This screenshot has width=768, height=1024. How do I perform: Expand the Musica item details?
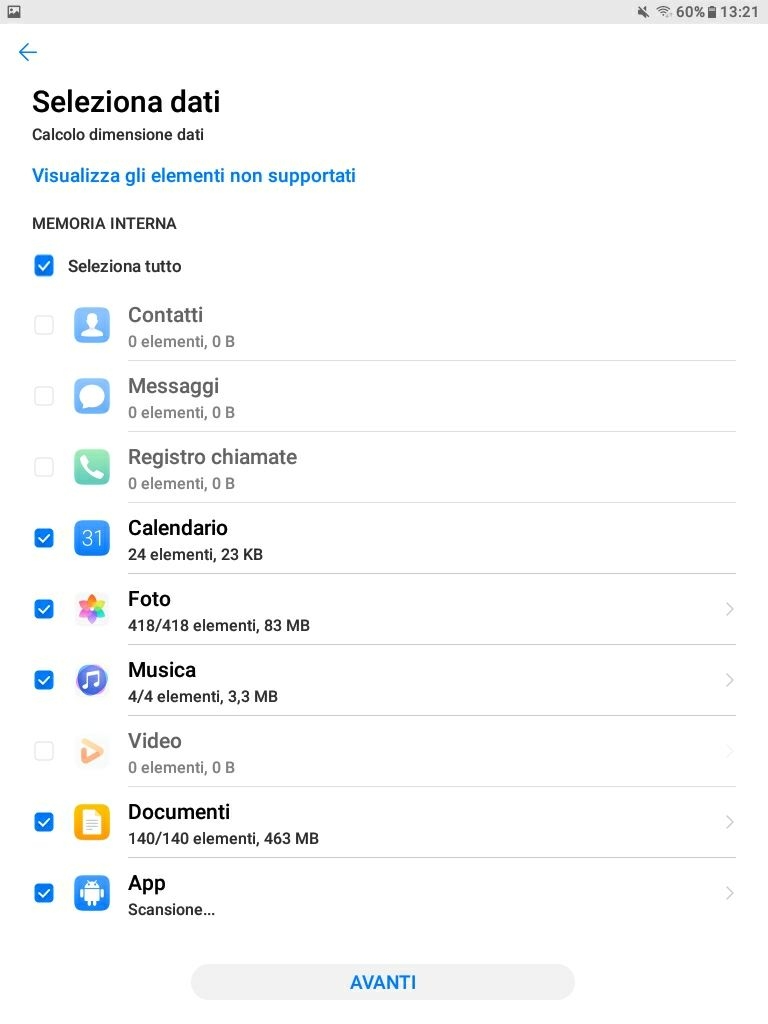(x=729, y=680)
